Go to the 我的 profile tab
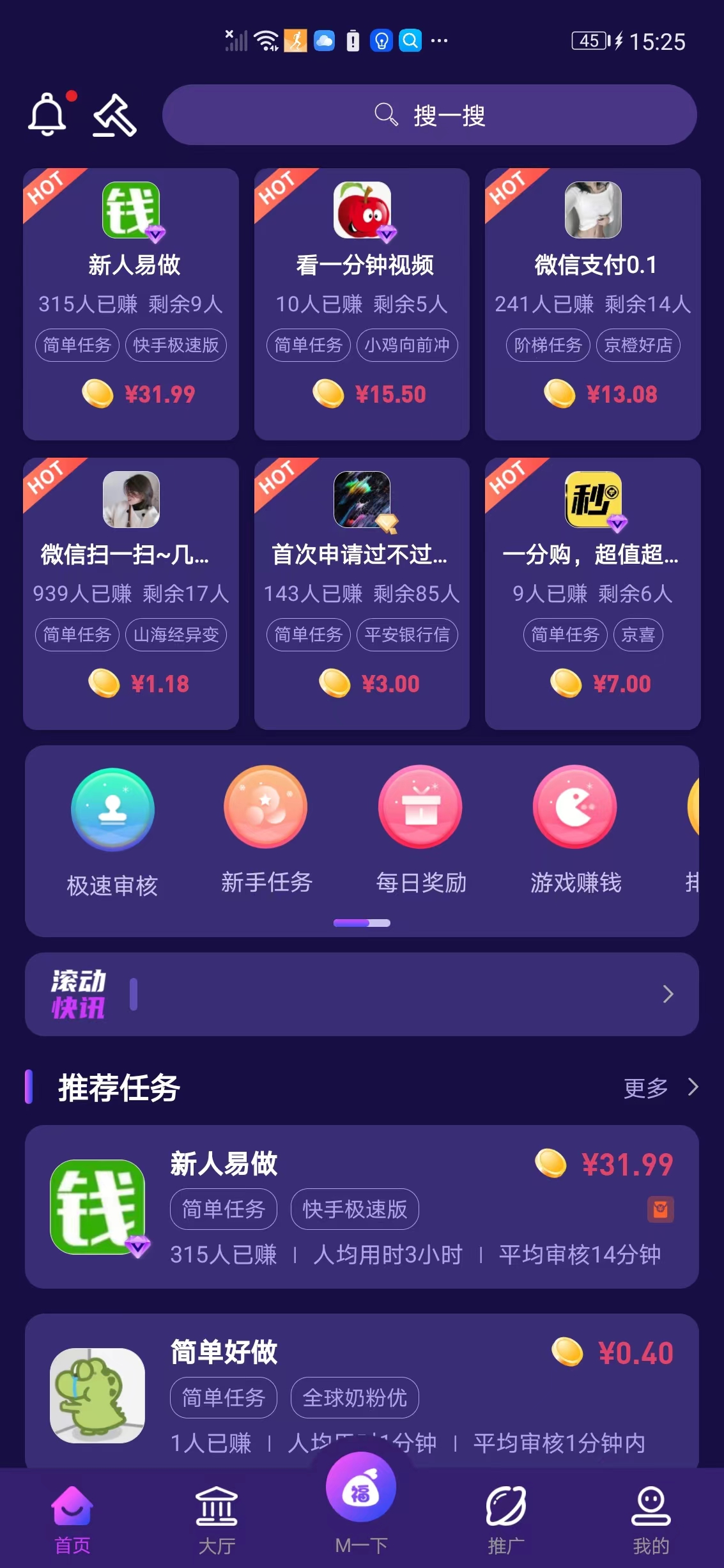 click(651, 1509)
